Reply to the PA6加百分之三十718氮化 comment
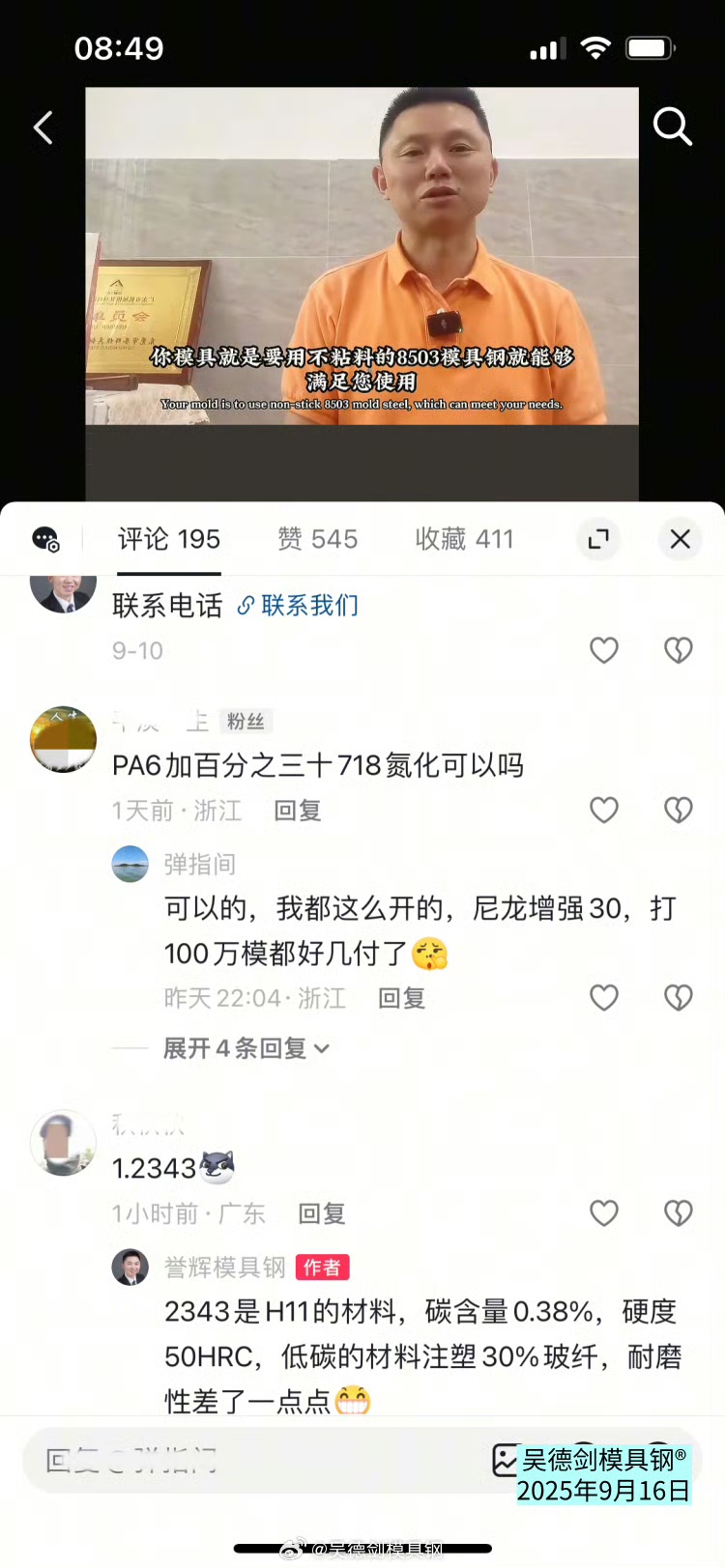This screenshot has width=725, height=1568. point(297,811)
